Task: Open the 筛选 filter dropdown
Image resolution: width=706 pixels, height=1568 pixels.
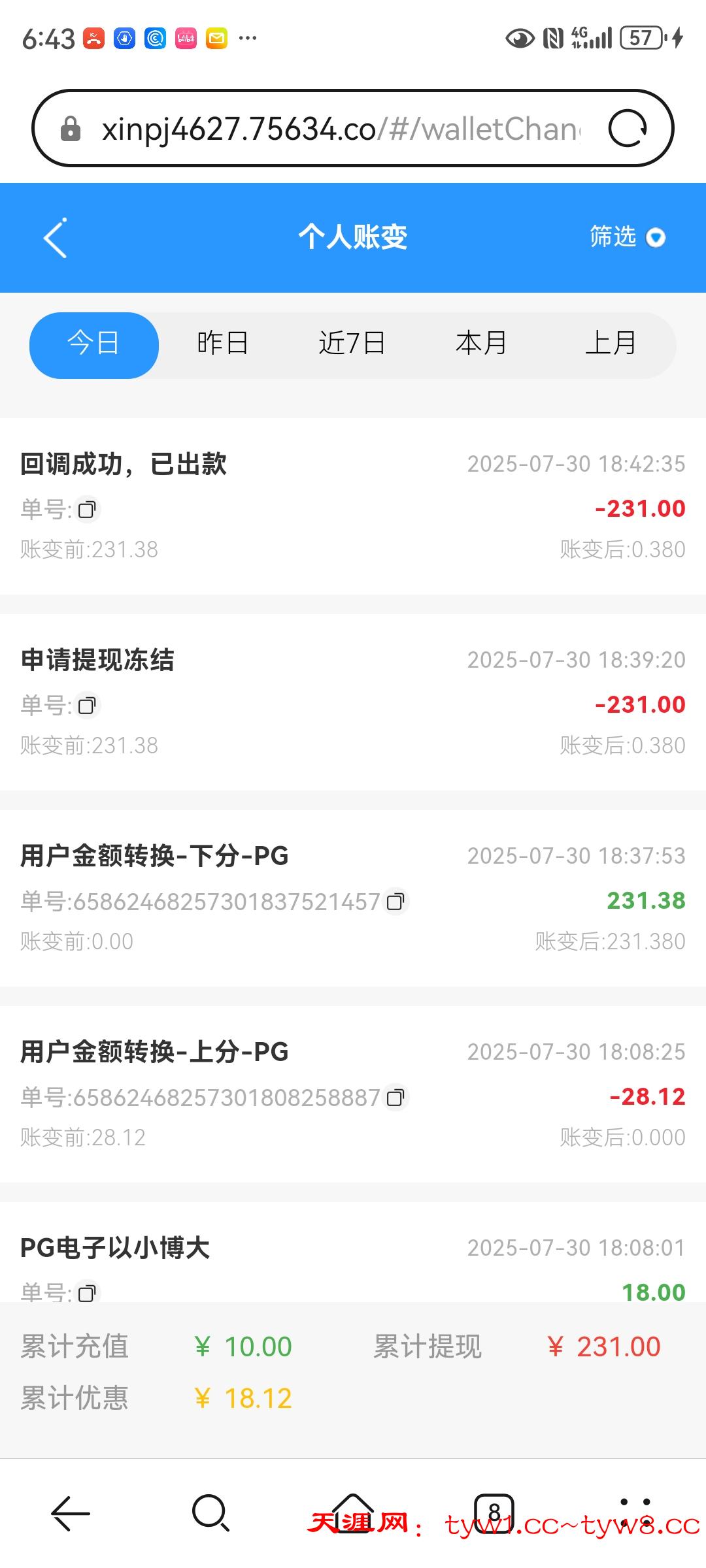Action: 628,237
